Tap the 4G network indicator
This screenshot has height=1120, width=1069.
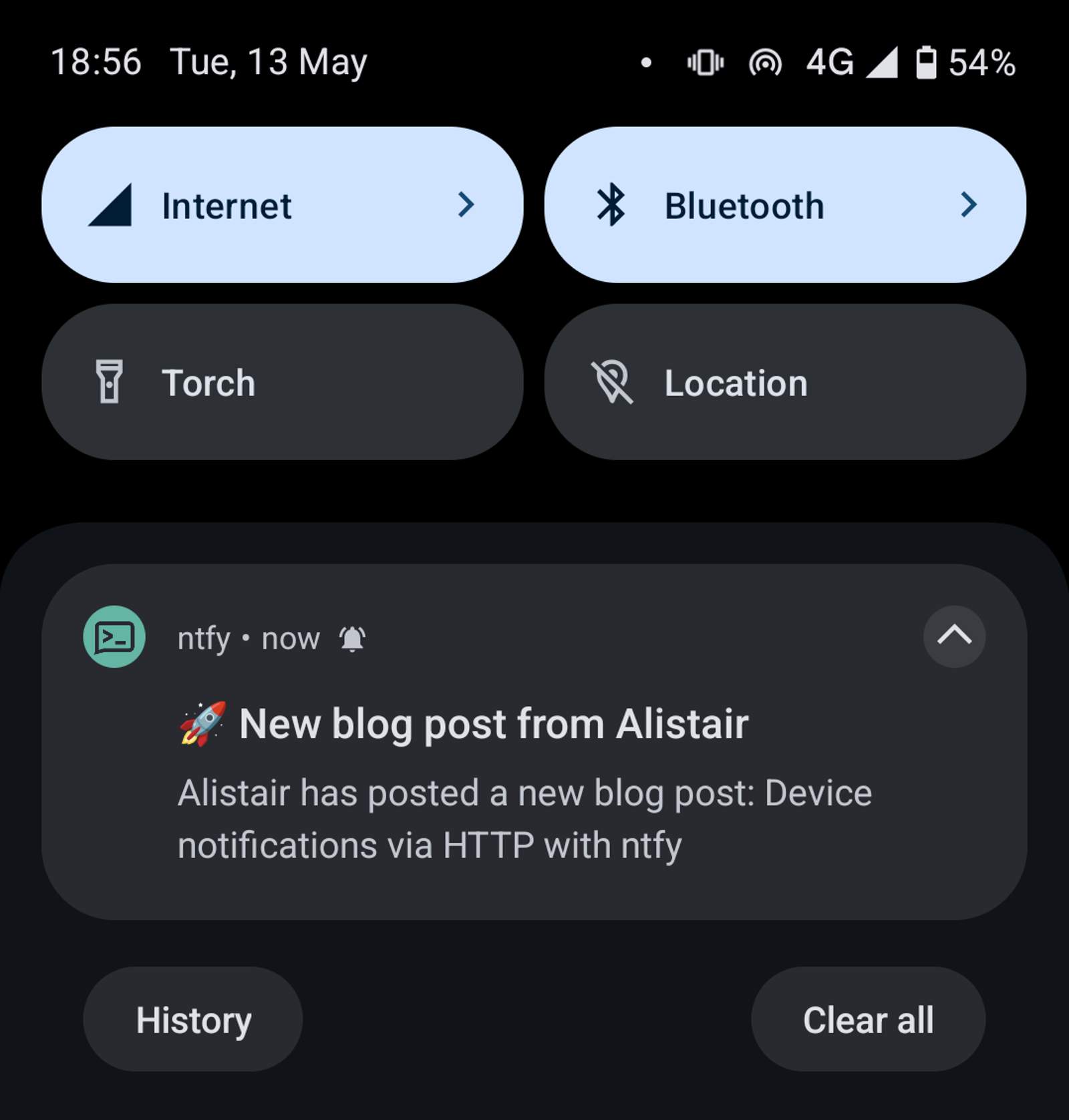828,62
